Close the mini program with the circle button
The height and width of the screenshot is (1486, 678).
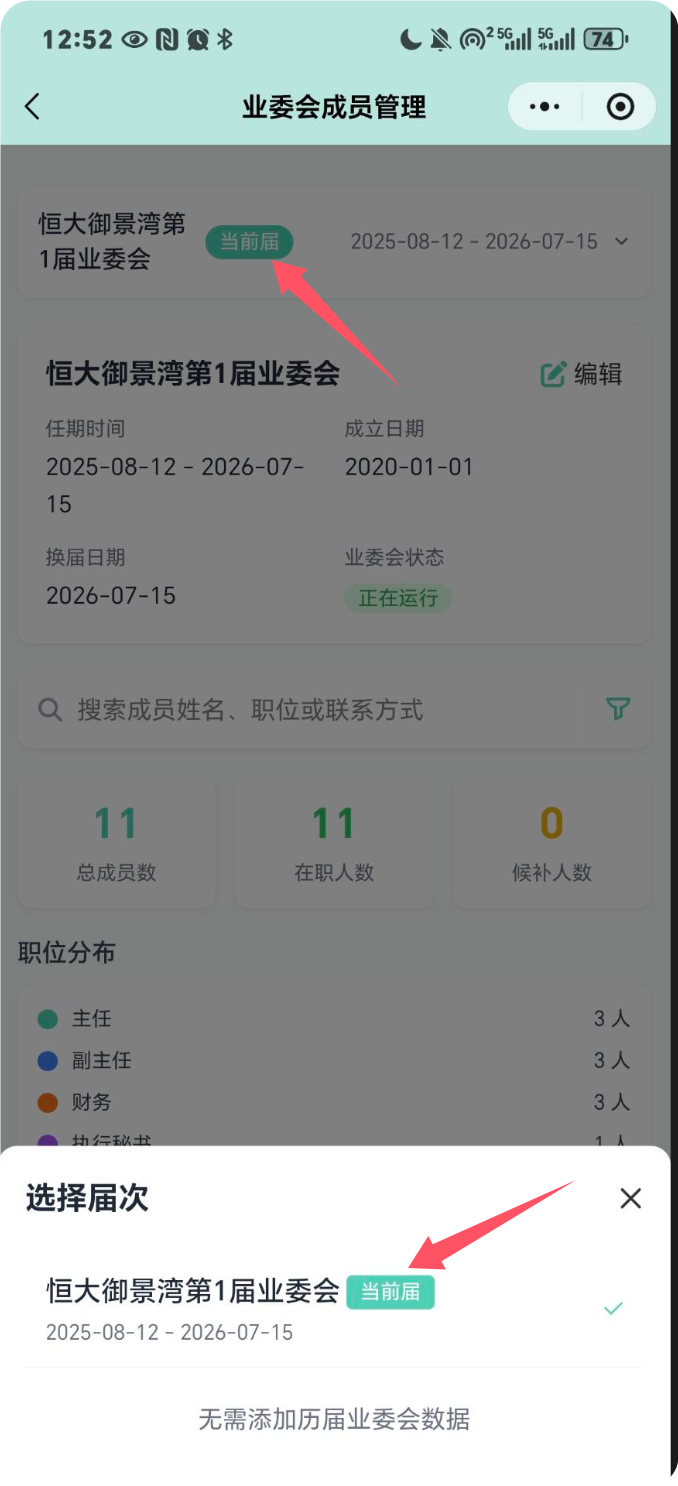pyautogui.click(x=620, y=107)
